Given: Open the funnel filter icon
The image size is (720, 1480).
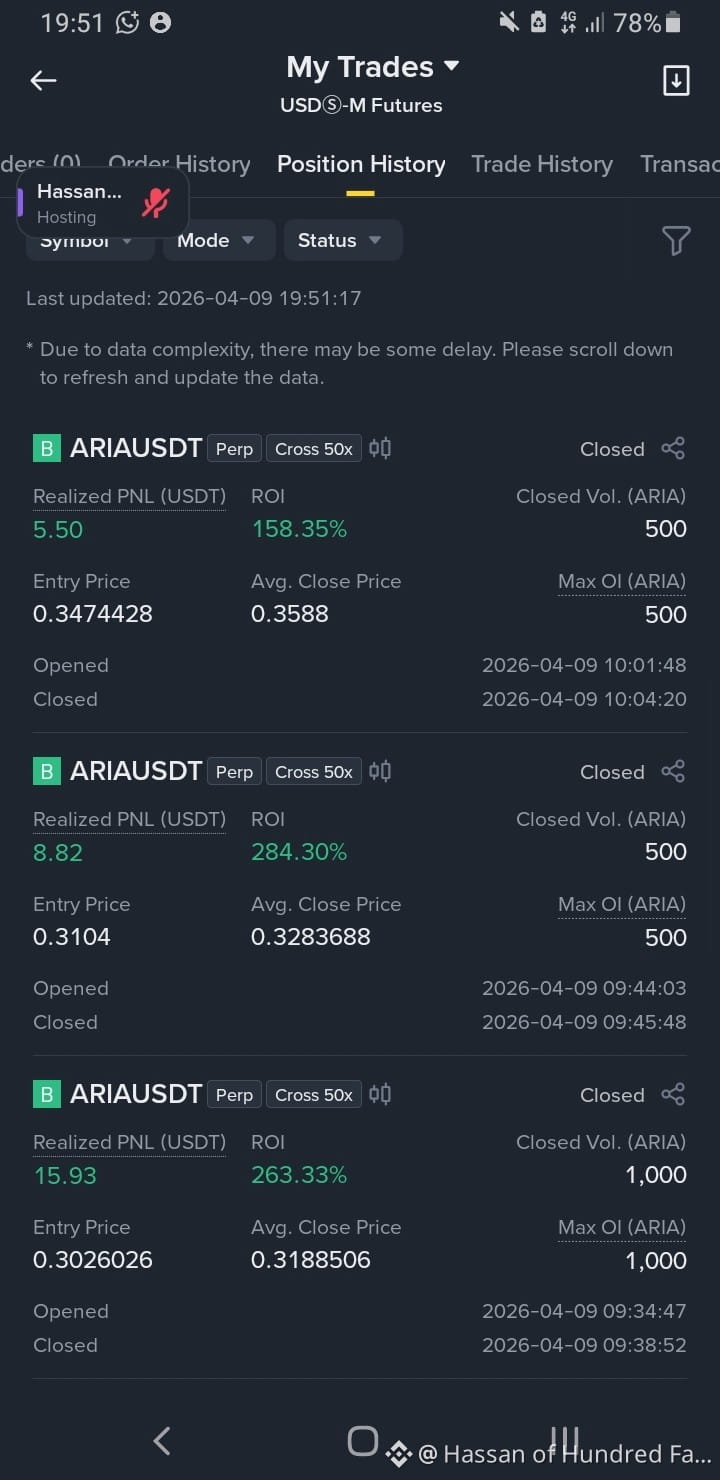Looking at the screenshot, I should coord(676,240).
